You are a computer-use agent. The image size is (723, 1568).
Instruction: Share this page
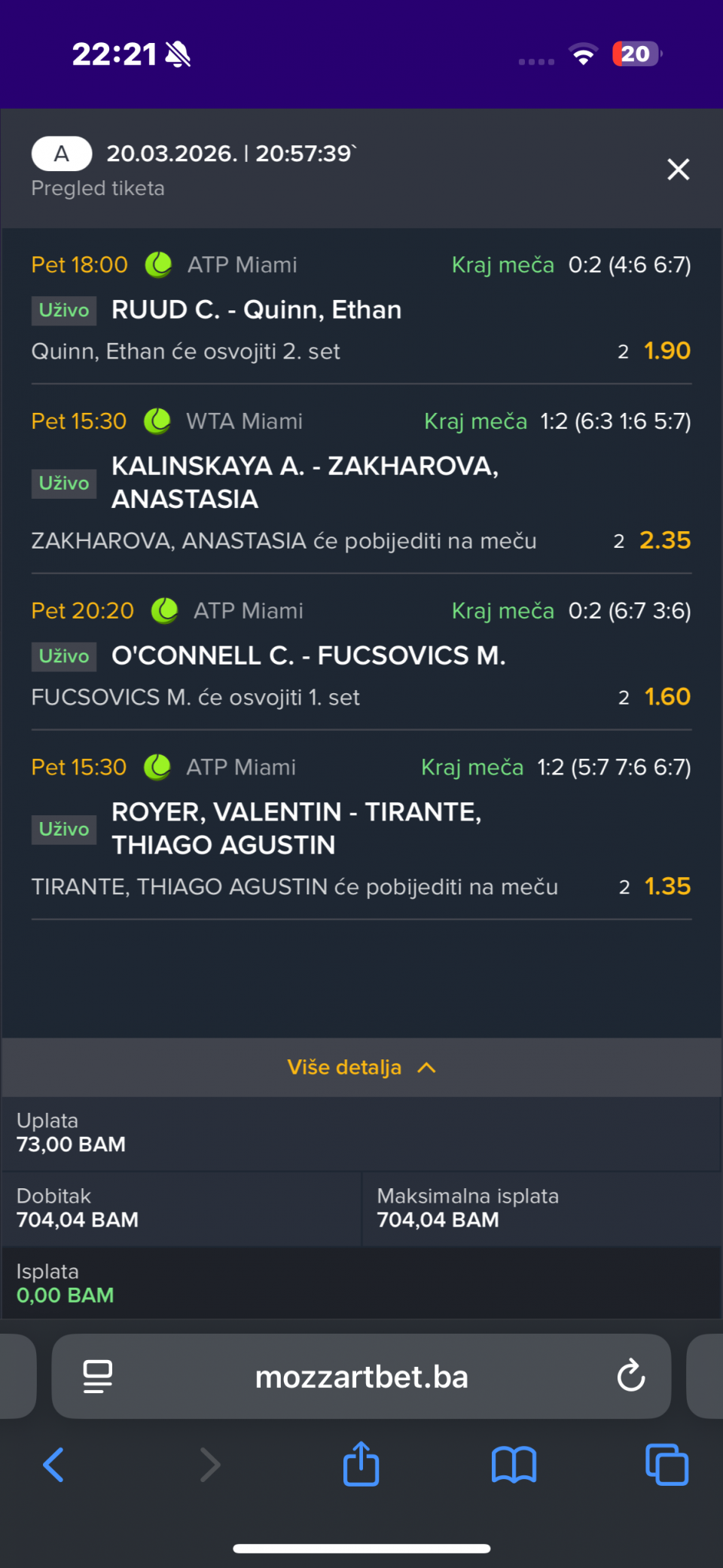361,1464
